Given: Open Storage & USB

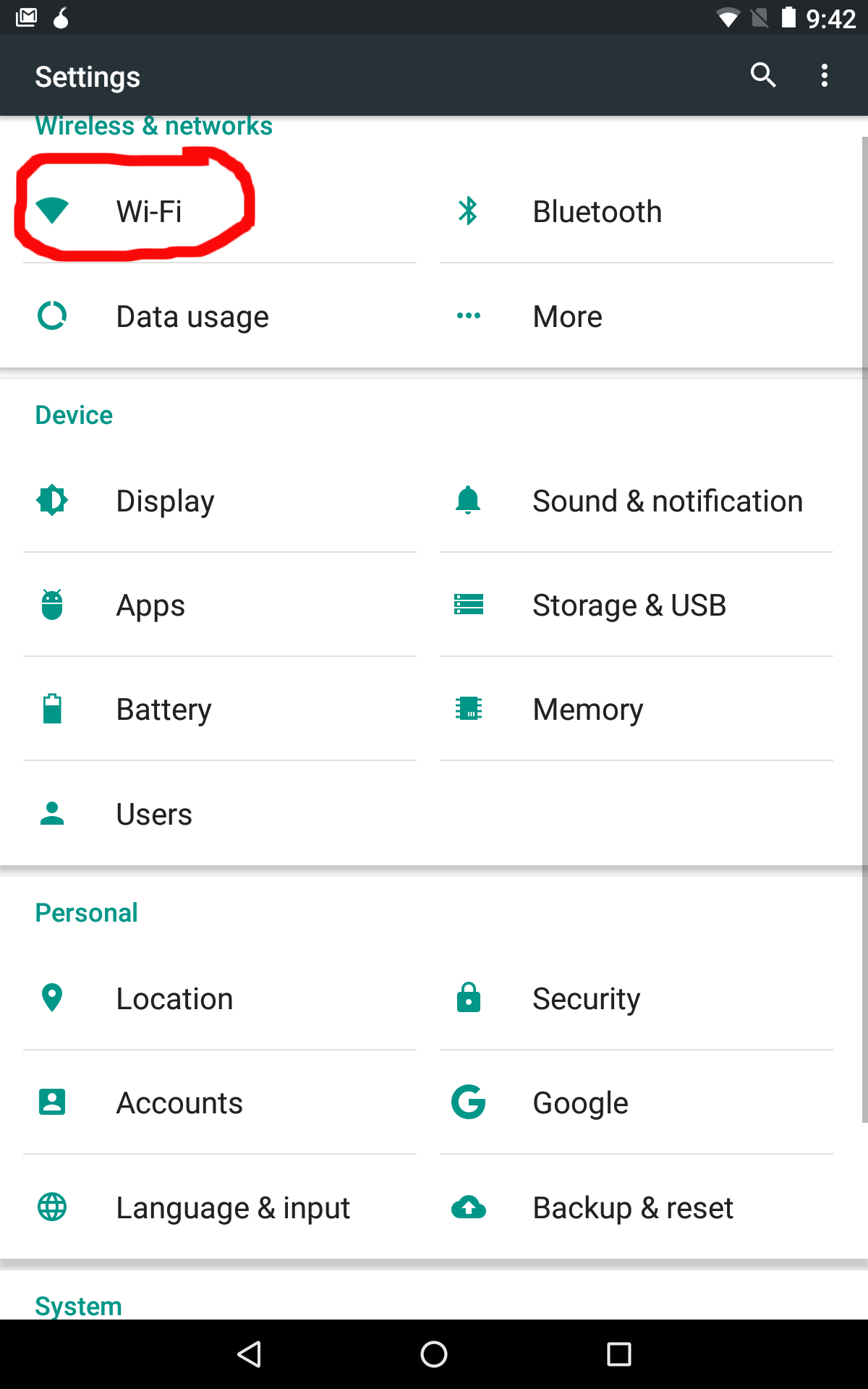Looking at the screenshot, I should coord(637,605).
